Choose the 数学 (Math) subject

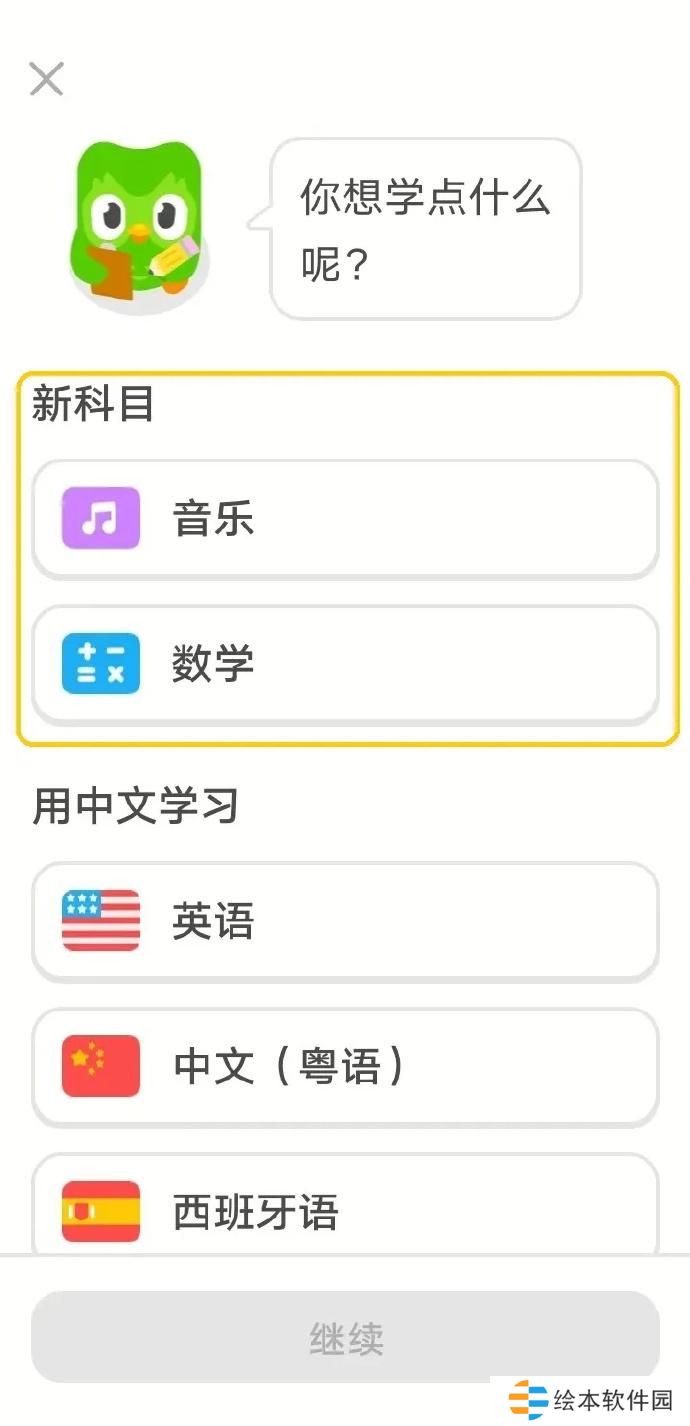[345, 663]
